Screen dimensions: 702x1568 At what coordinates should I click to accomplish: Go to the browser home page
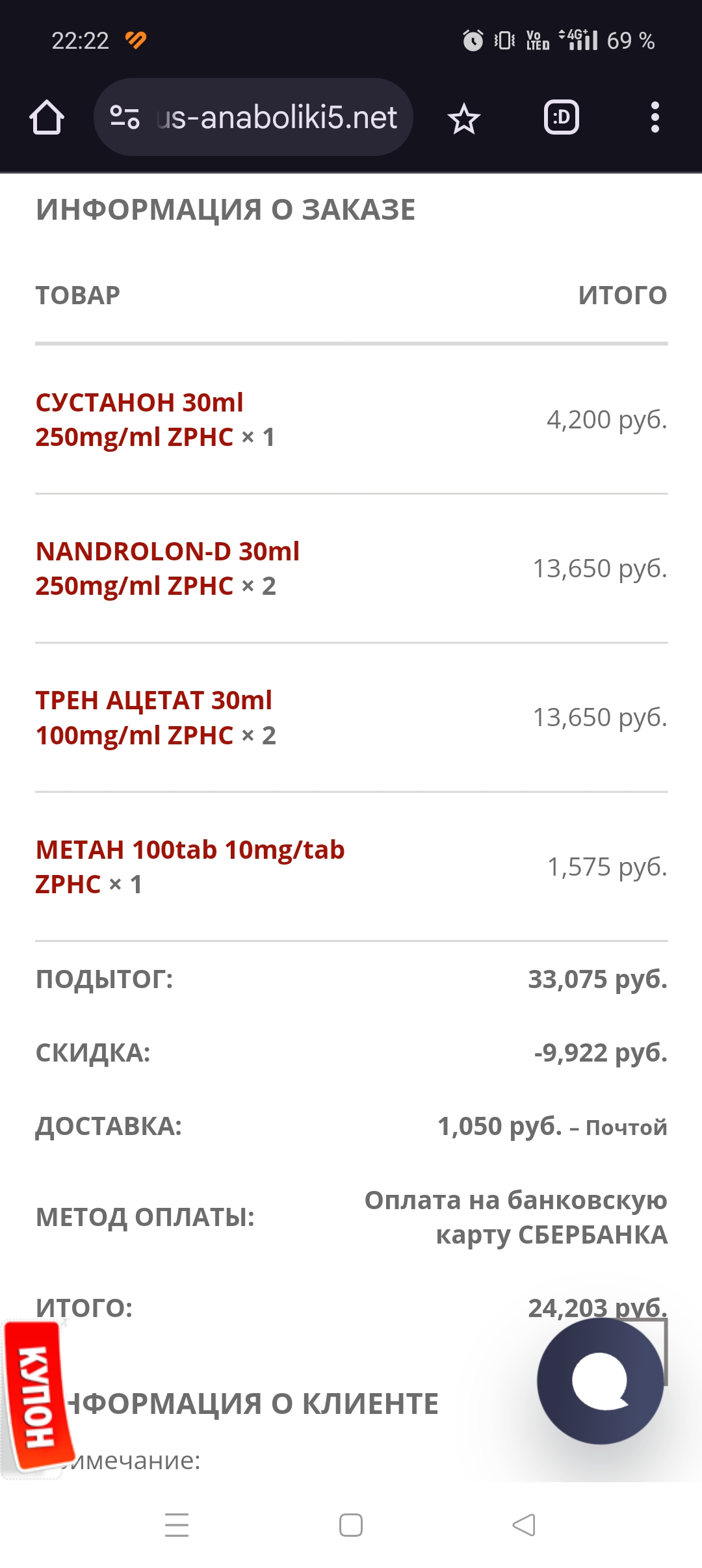47,118
